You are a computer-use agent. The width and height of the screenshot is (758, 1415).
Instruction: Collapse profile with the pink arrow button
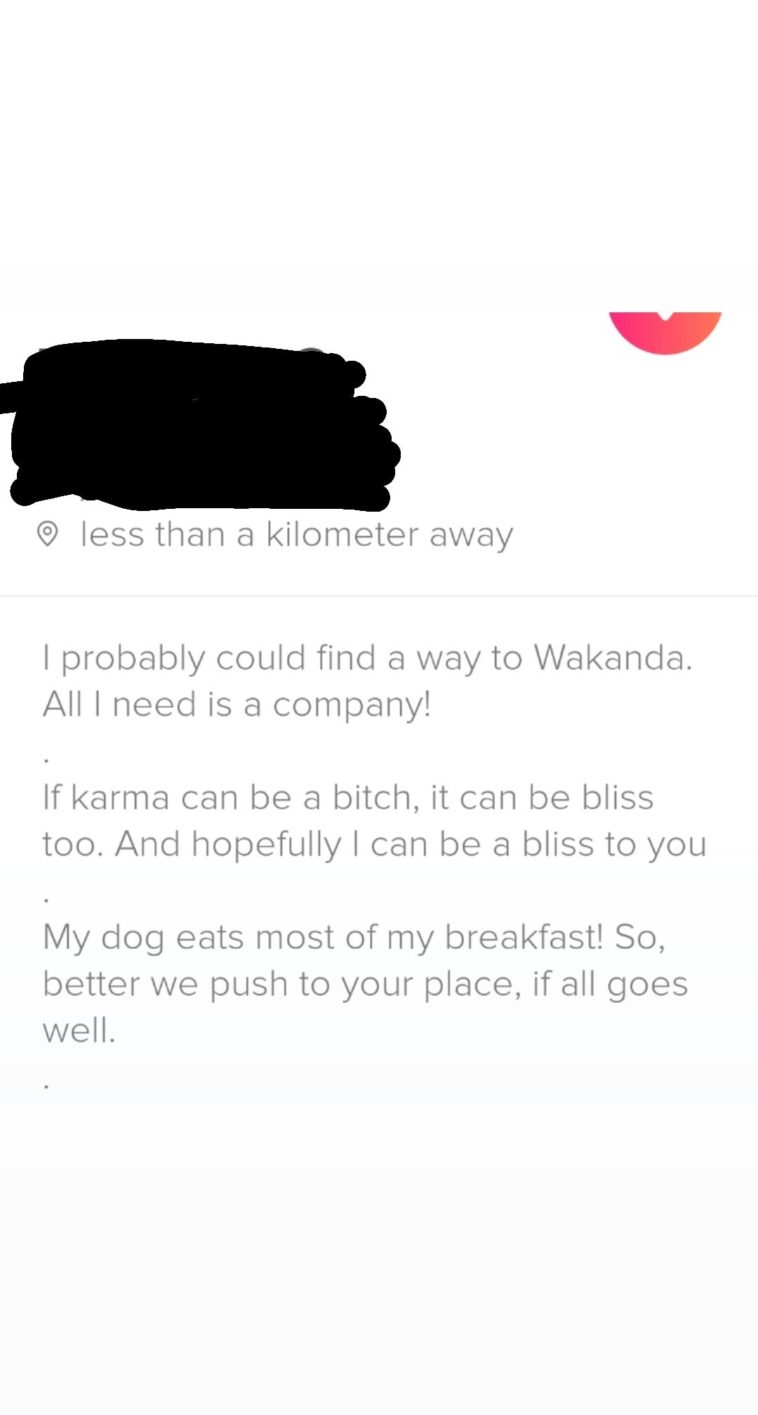pyautogui.click(x=665, y=330)
